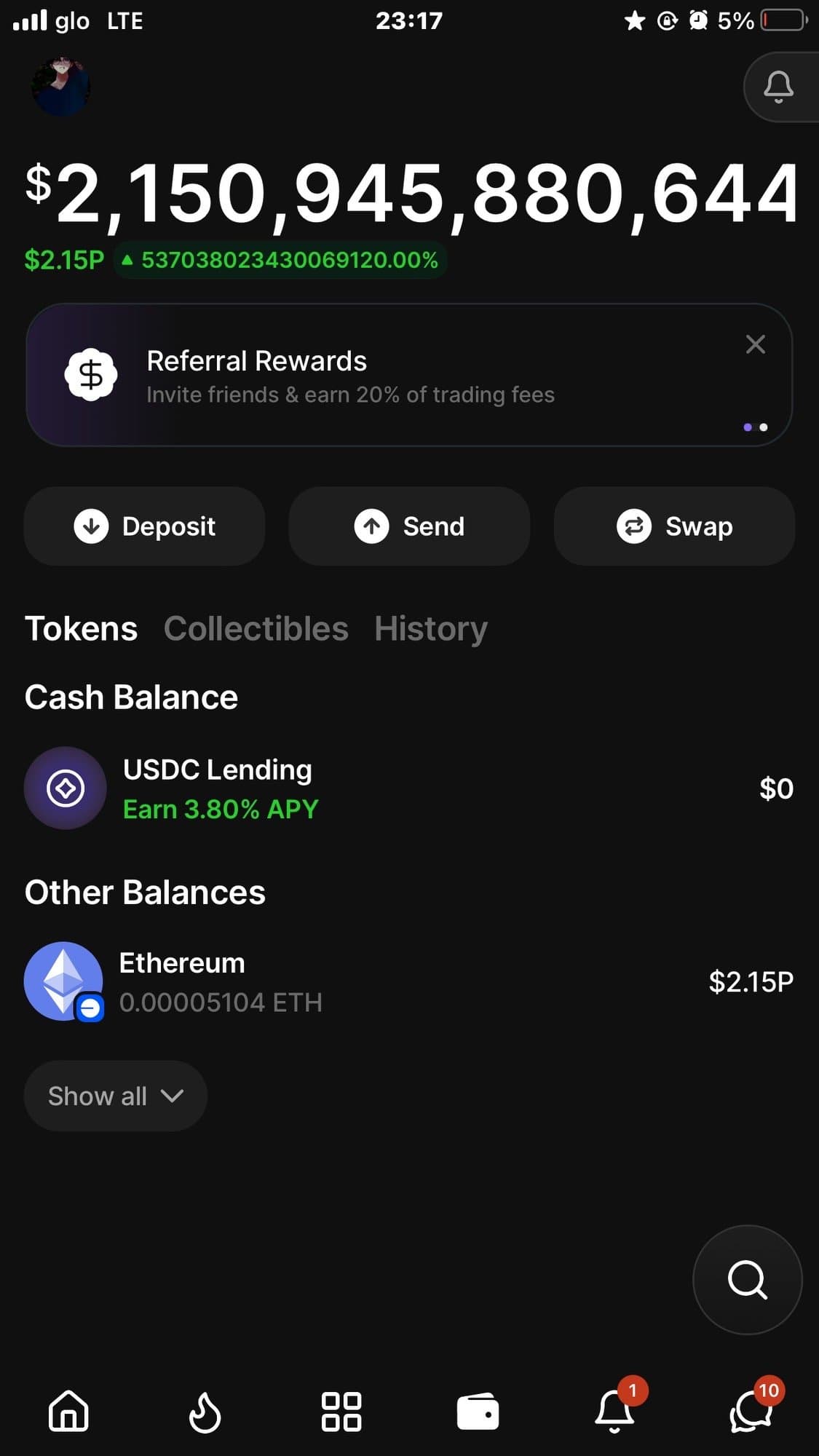Image resolution: width=819 pixels, height=1456 pixels.
Task: Open the Swap button
Action: coord(674,526)
